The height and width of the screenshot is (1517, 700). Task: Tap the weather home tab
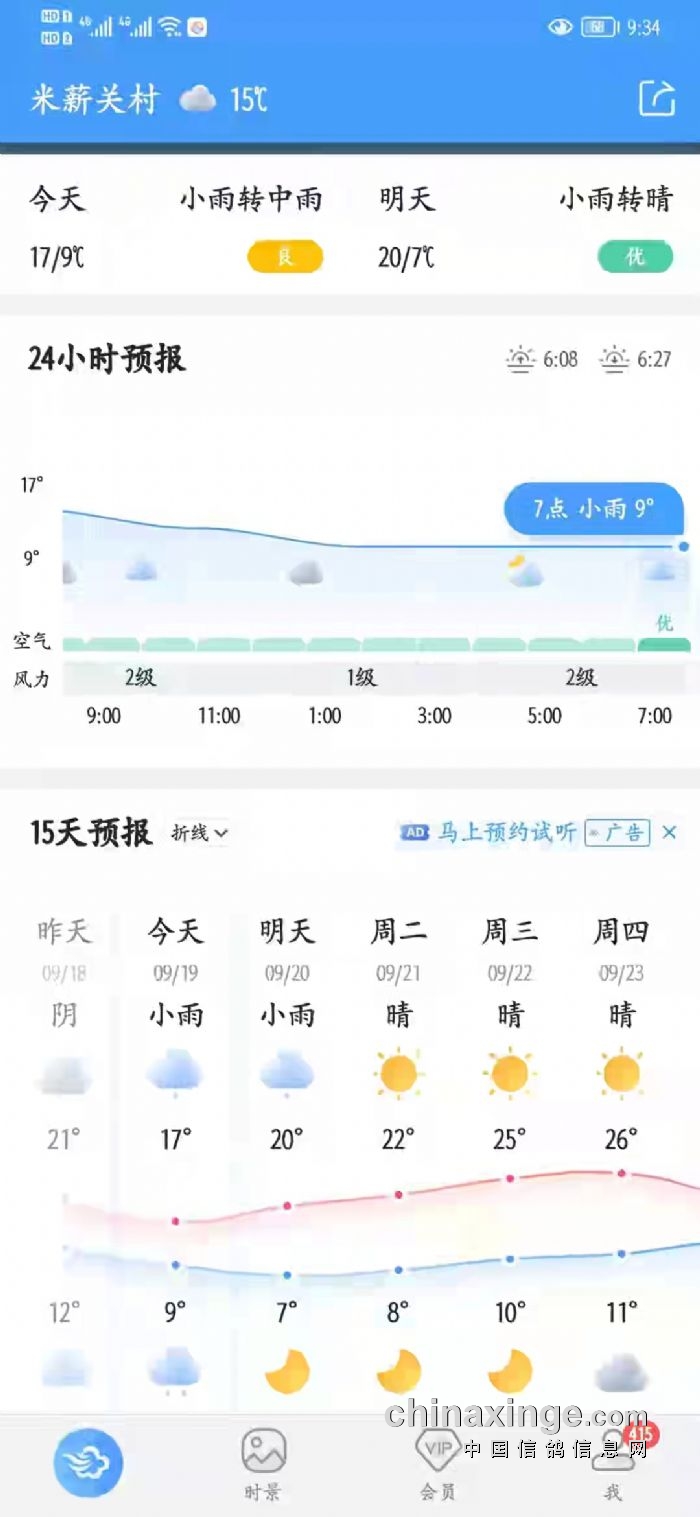coord(88,1463)
